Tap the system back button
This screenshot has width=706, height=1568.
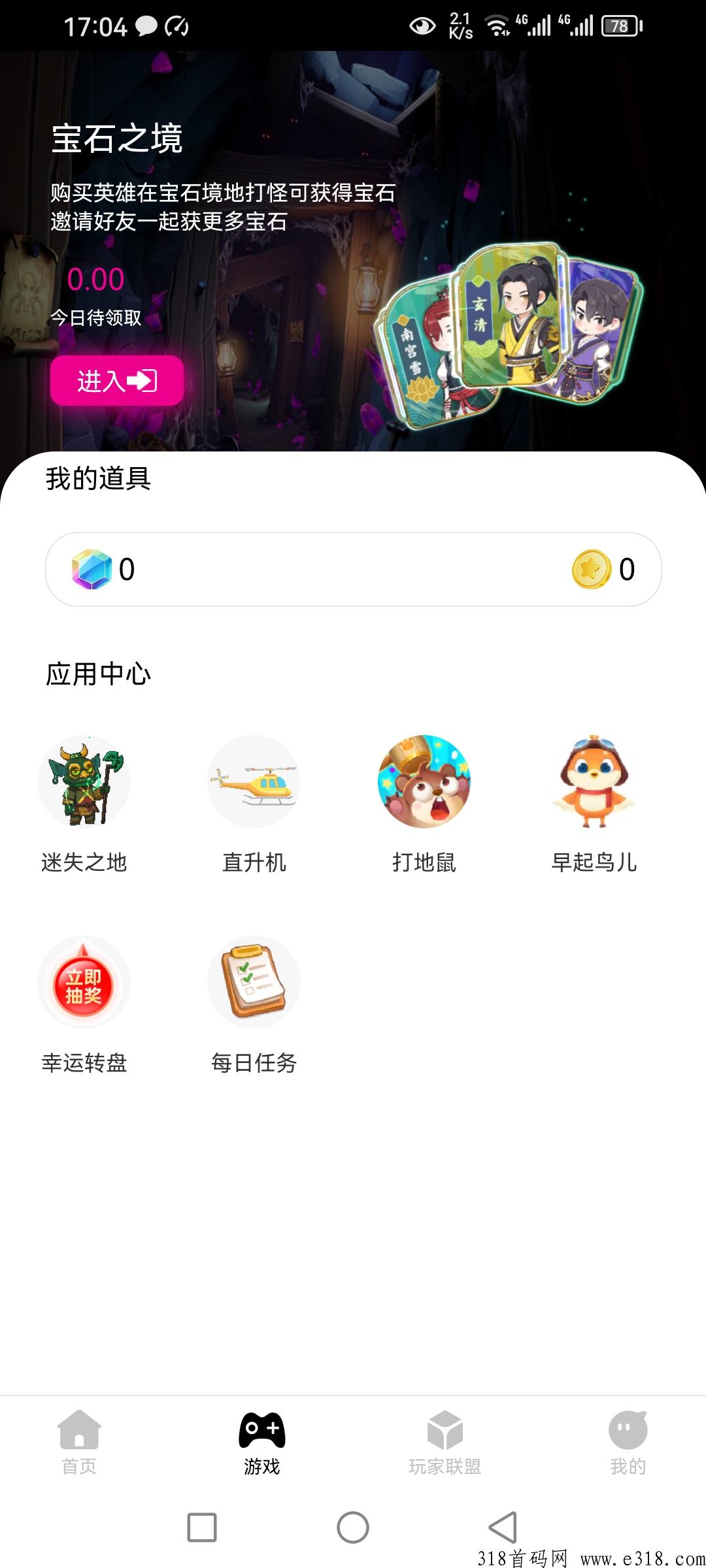(502, 1527)
